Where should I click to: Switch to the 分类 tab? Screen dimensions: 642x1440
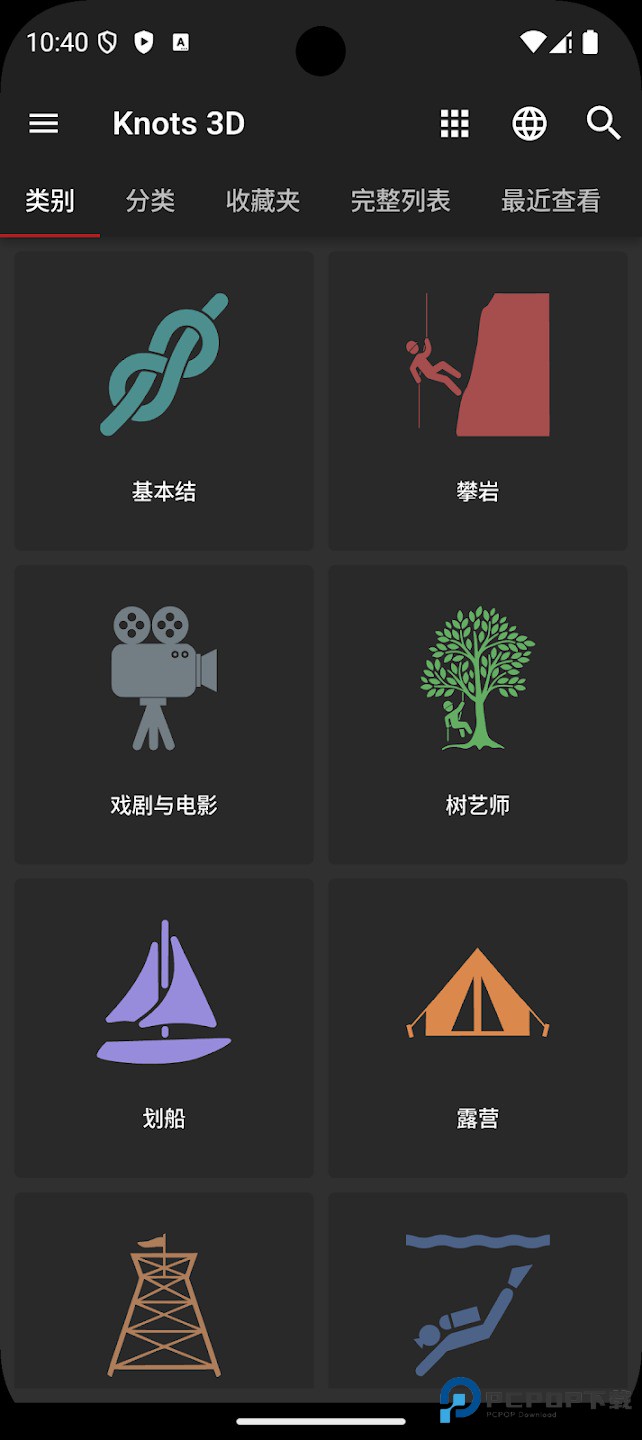click(x=151, y=201)
